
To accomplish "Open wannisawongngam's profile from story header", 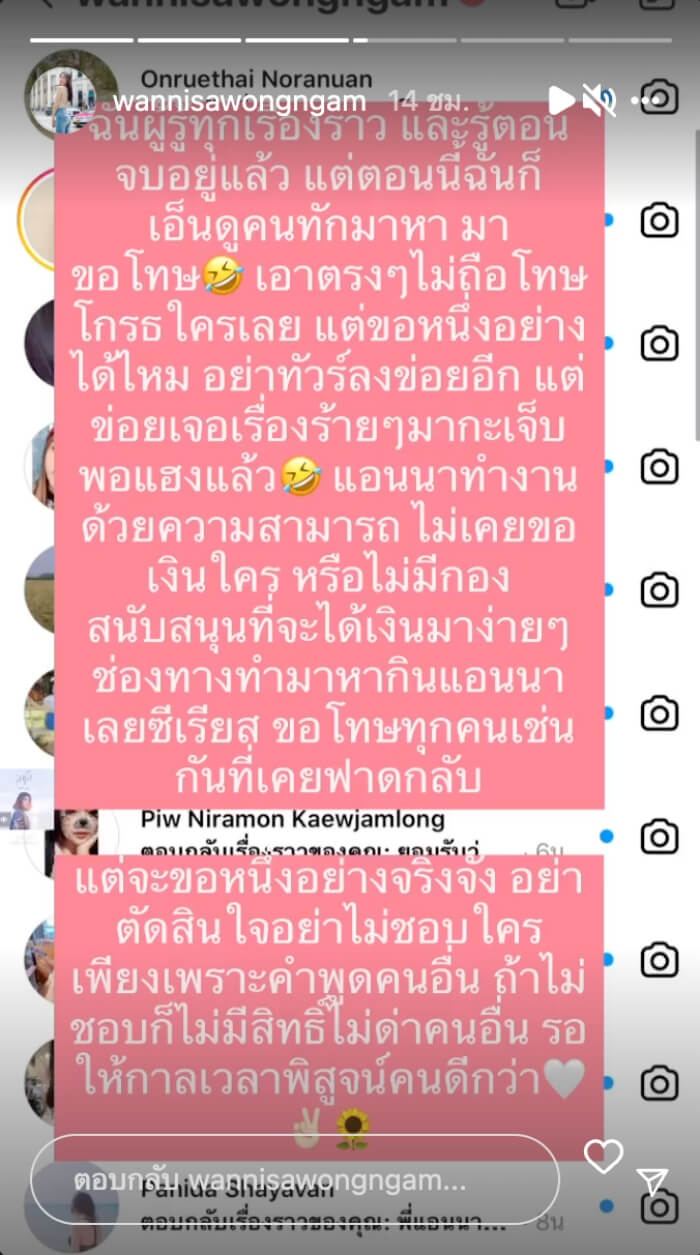I will pyautogui.click(x=239, y=102).
